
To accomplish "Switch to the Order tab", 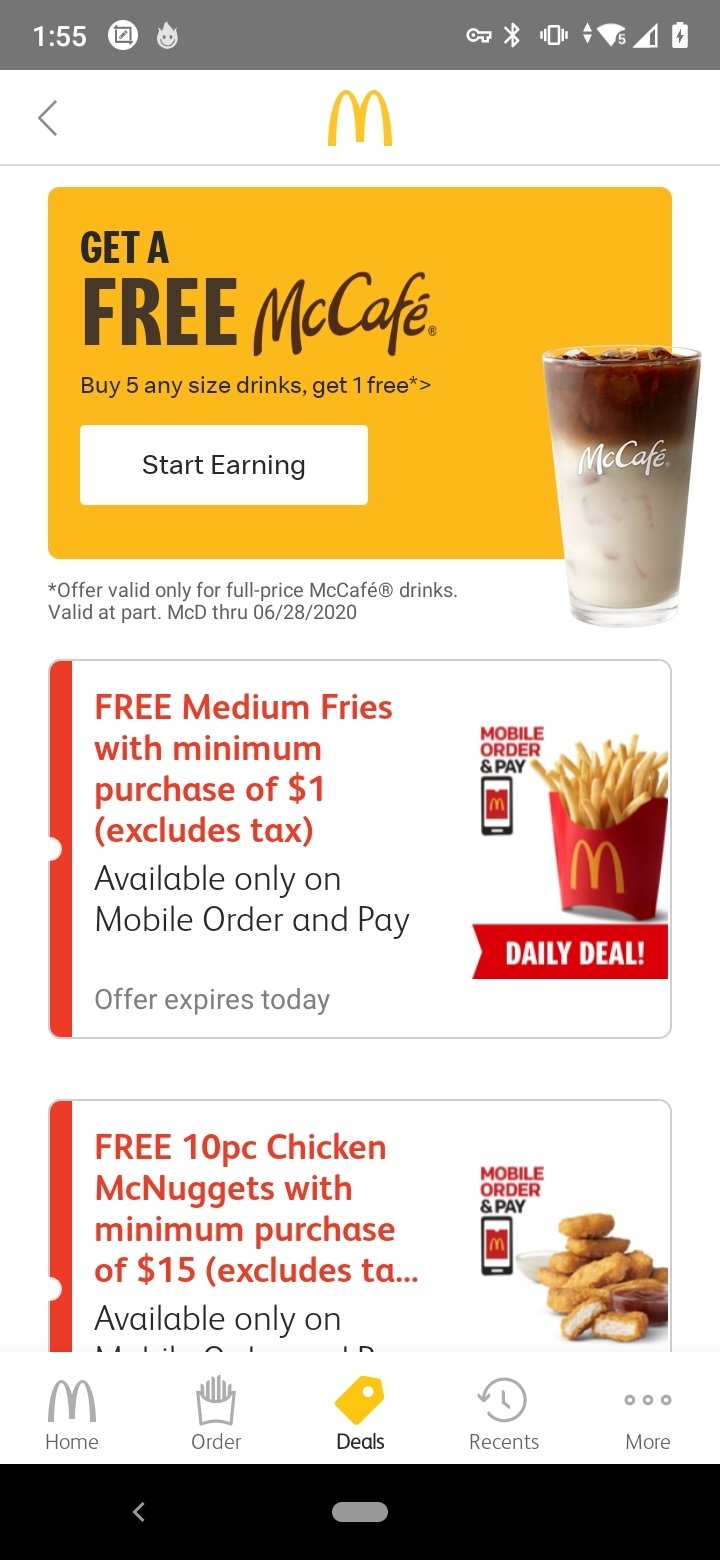I will coord(216,1414).
